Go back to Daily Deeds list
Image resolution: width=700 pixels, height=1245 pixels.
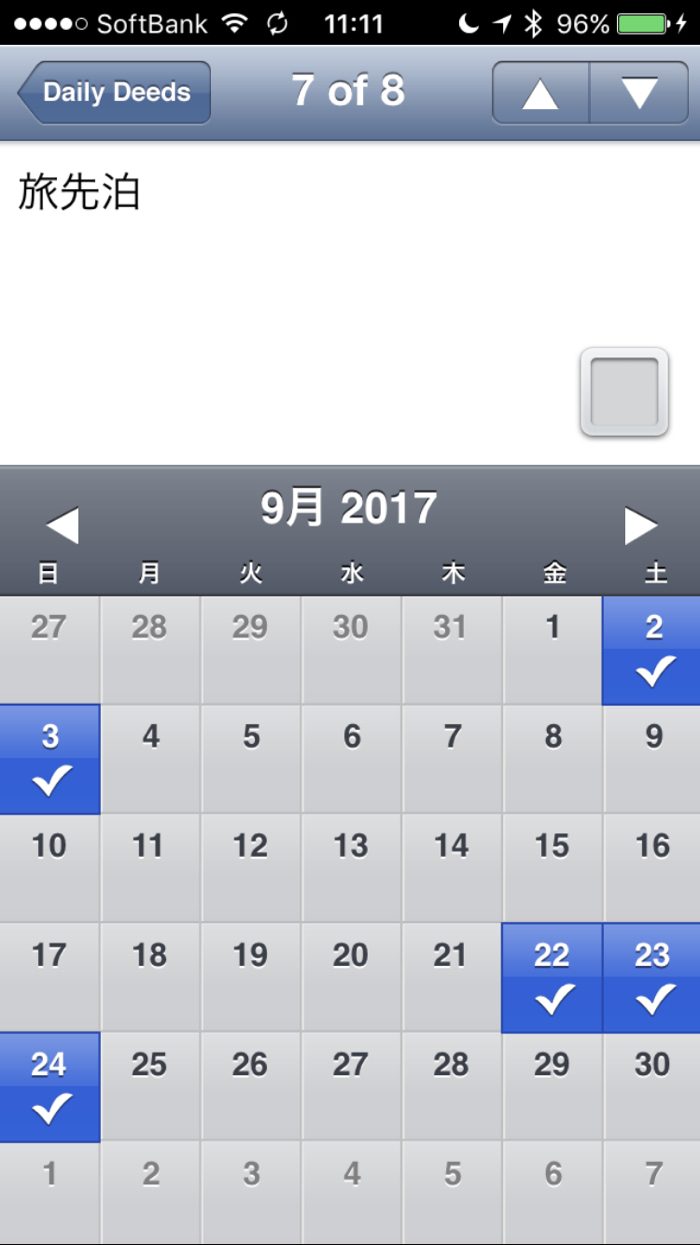(x=114, y=92)
